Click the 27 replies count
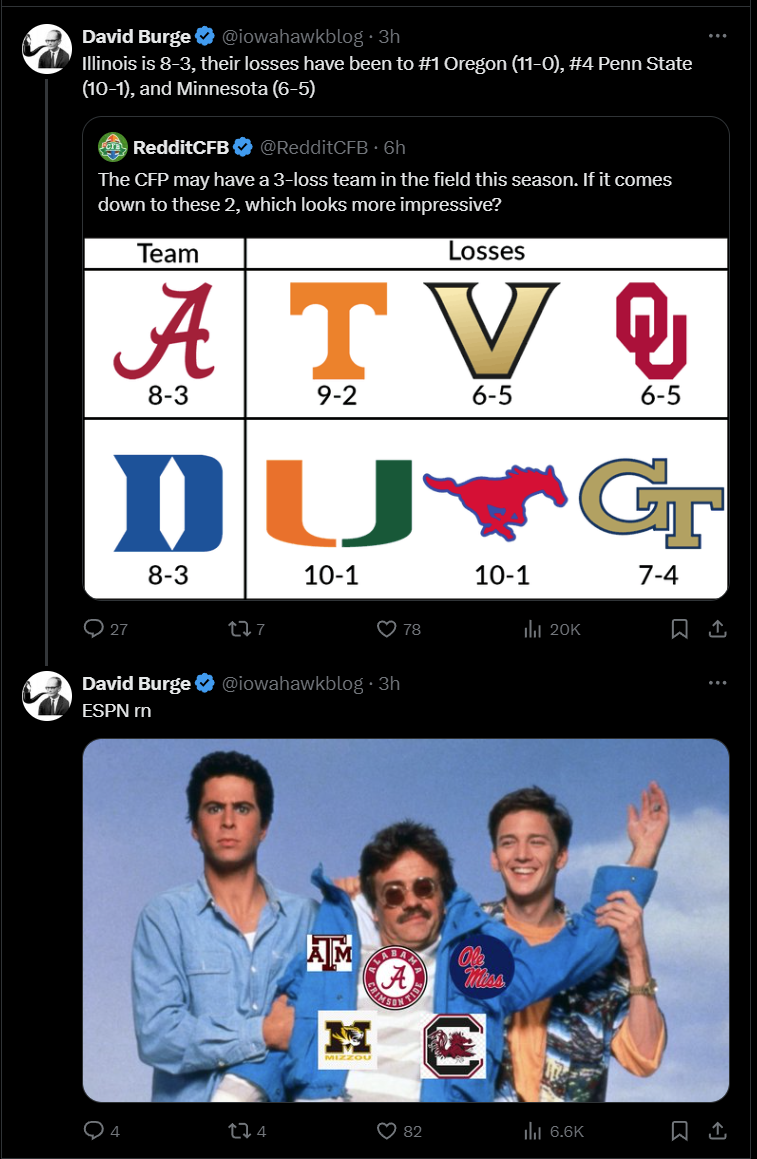The width and height of the screenshot is (757, 1159). (x=104, y=629)
